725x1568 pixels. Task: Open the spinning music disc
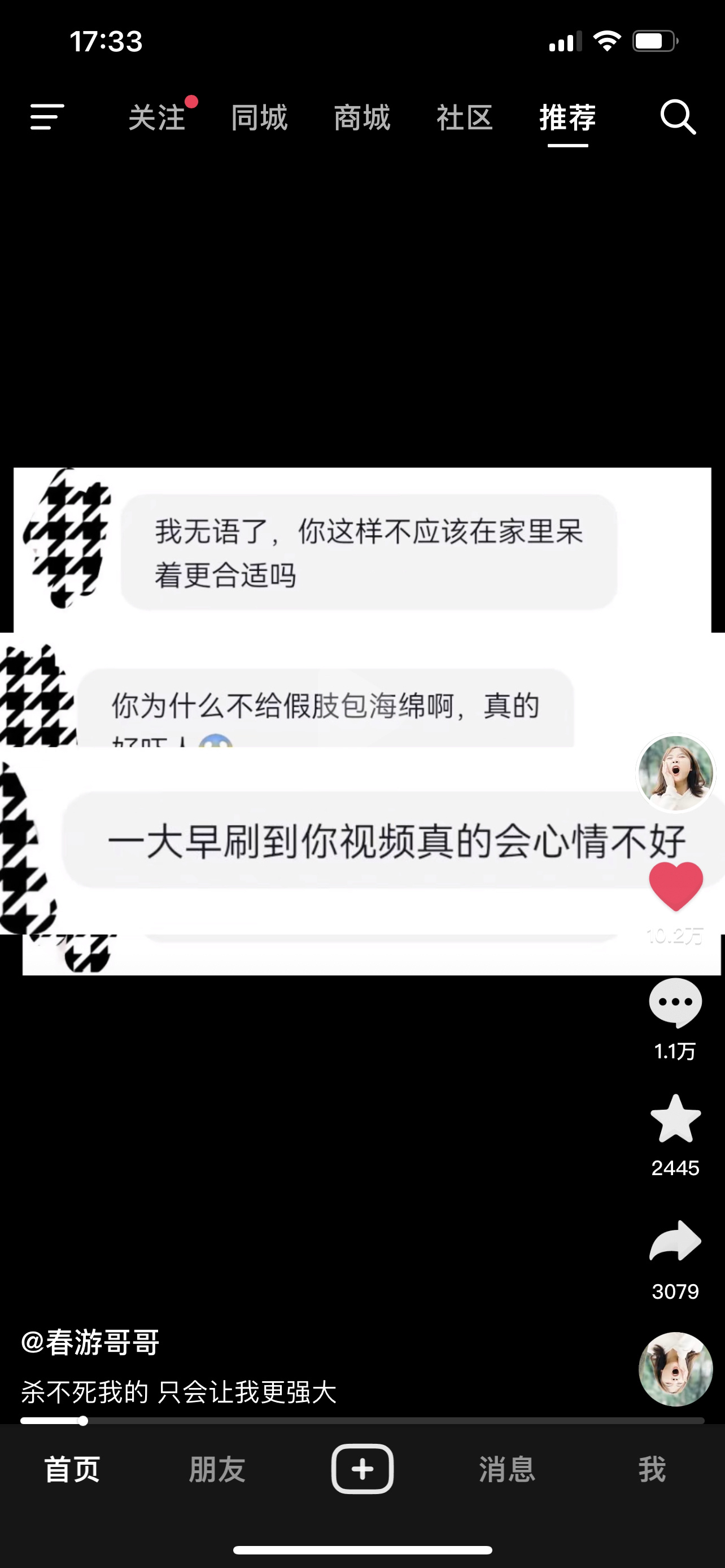(676, 1369)
